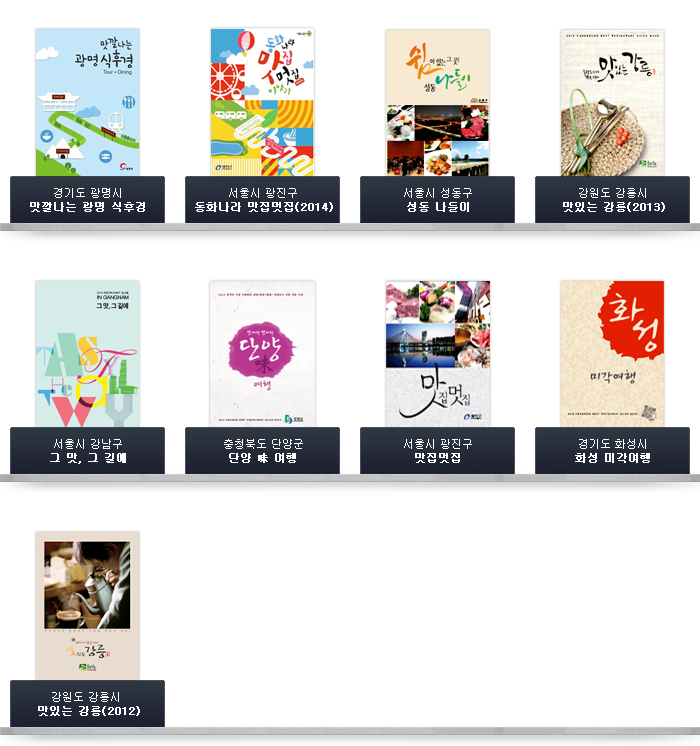Open the 맛깔나는 광명 식후경 guidebook
Screen dimensions: 700x746
point(87,103)
